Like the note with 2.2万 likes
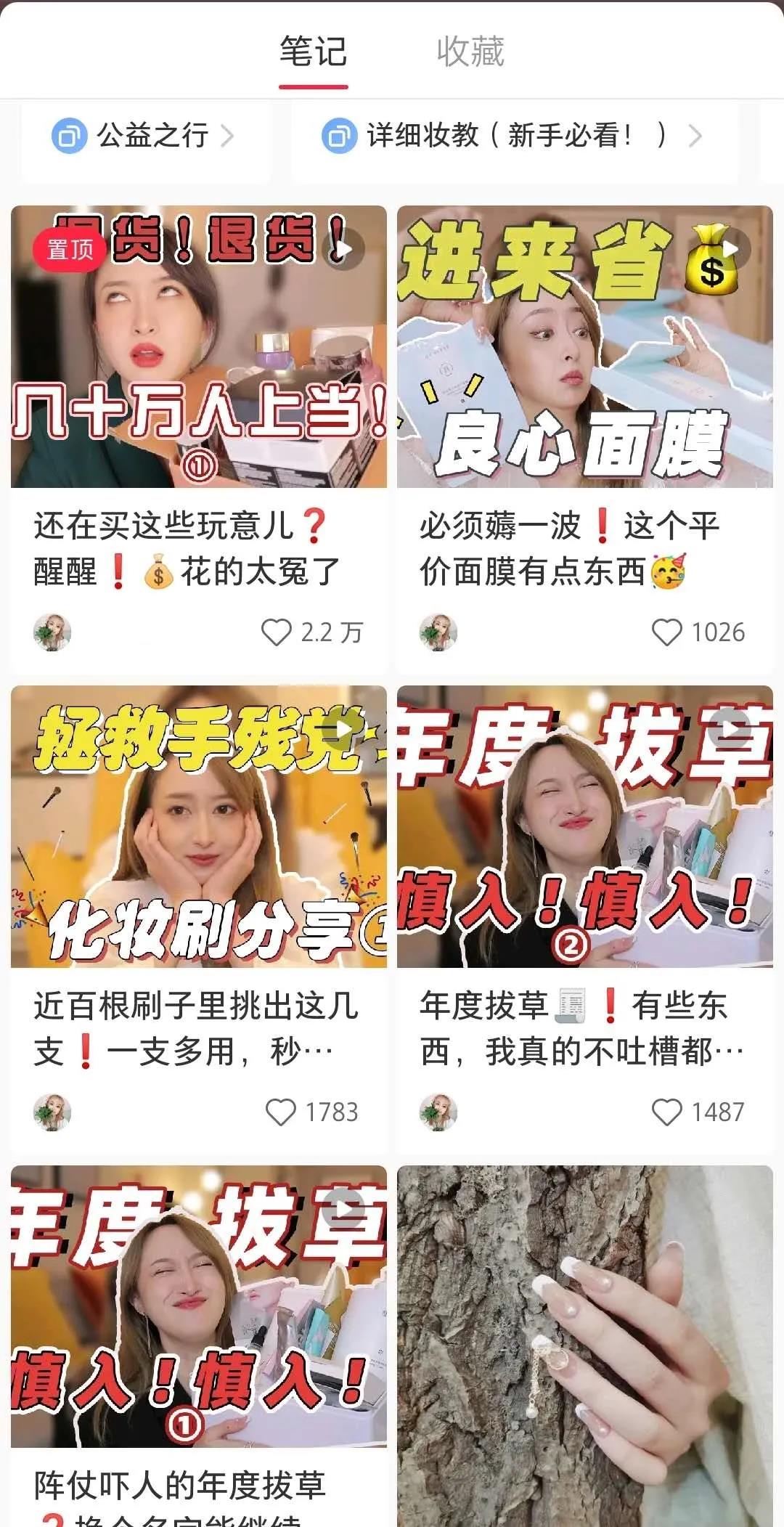 click(277, 632)
